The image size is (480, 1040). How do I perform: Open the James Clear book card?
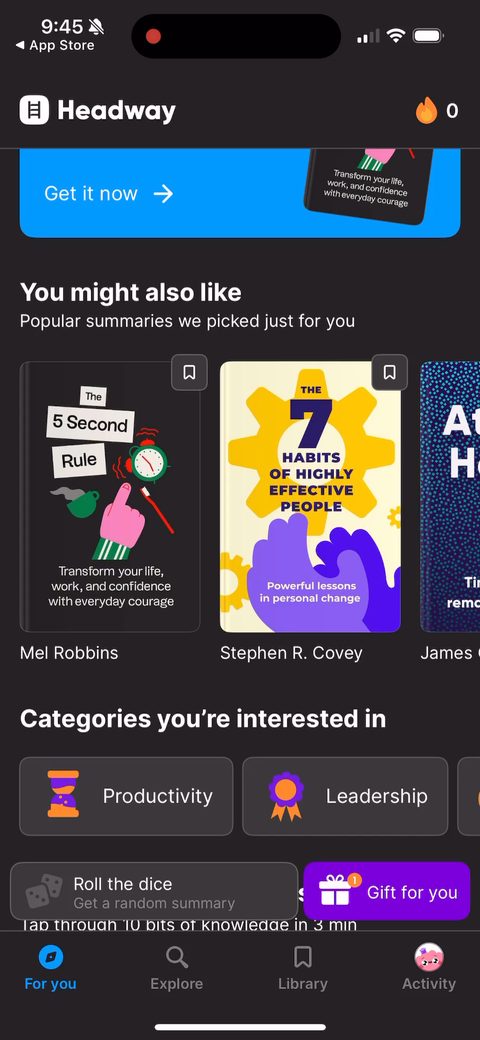coord(450,497)
